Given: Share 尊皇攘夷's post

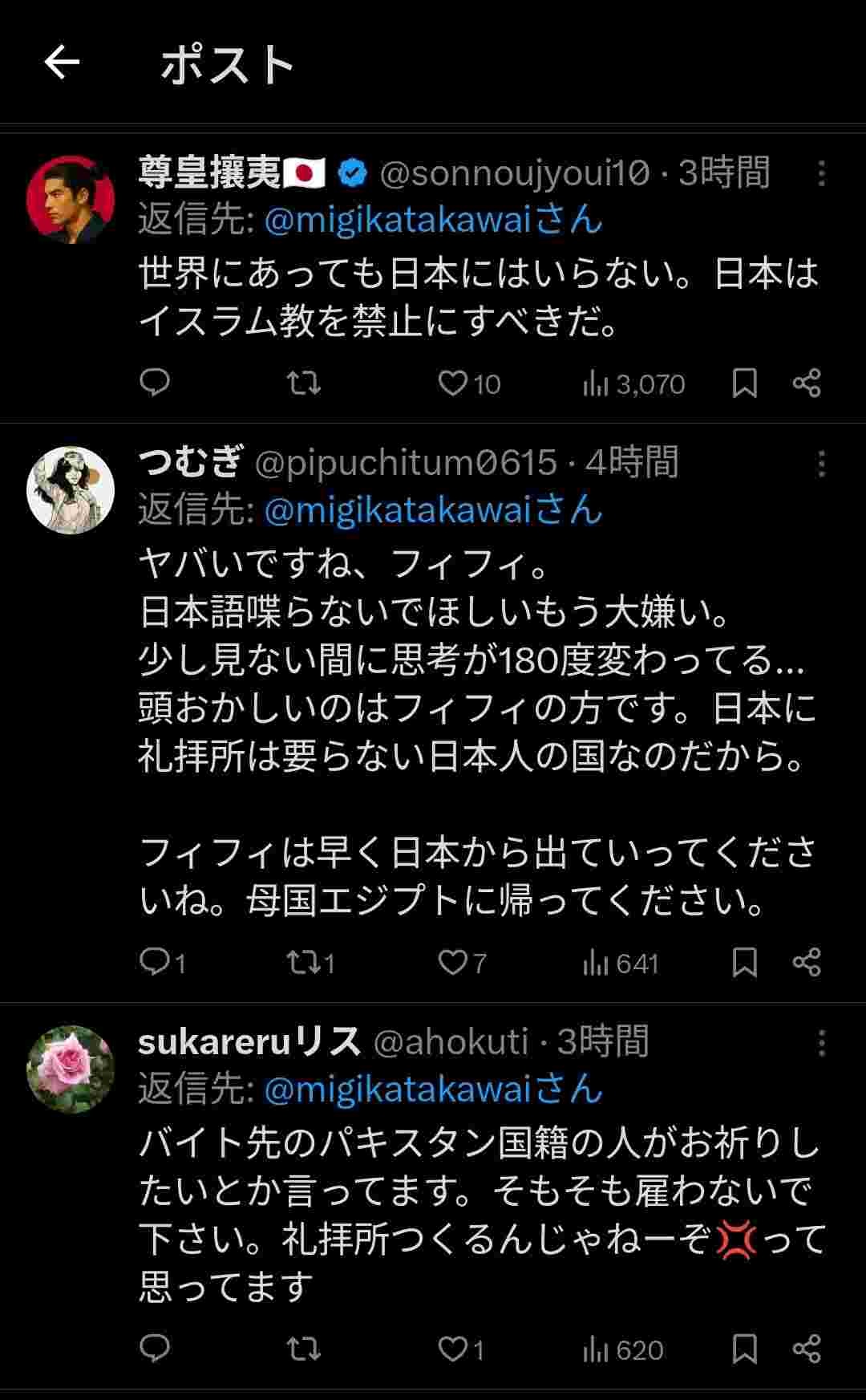Looking at the screenshot, I should pyautogui.click(x=807, y=383).
